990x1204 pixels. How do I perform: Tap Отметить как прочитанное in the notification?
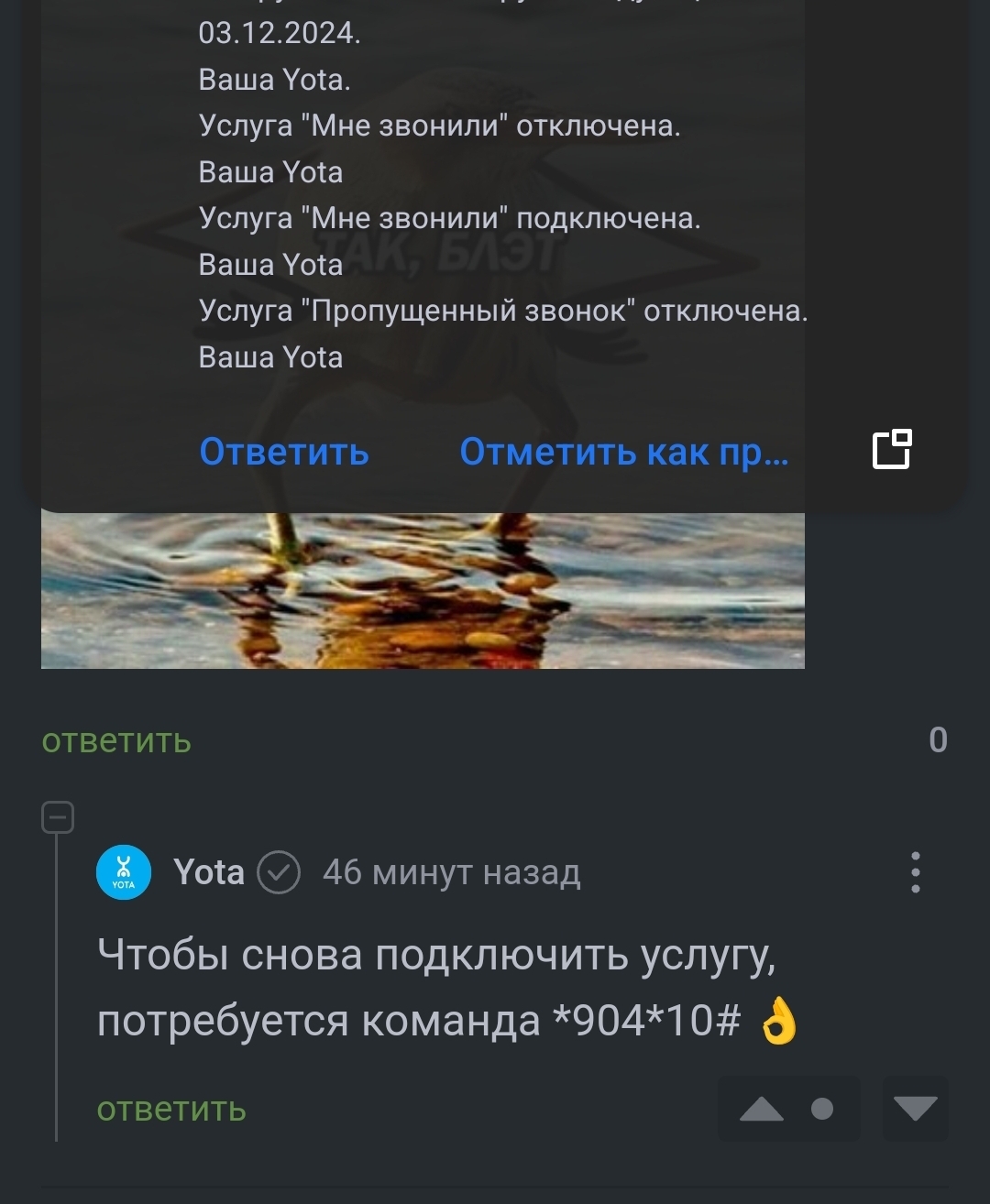point(623,452)
